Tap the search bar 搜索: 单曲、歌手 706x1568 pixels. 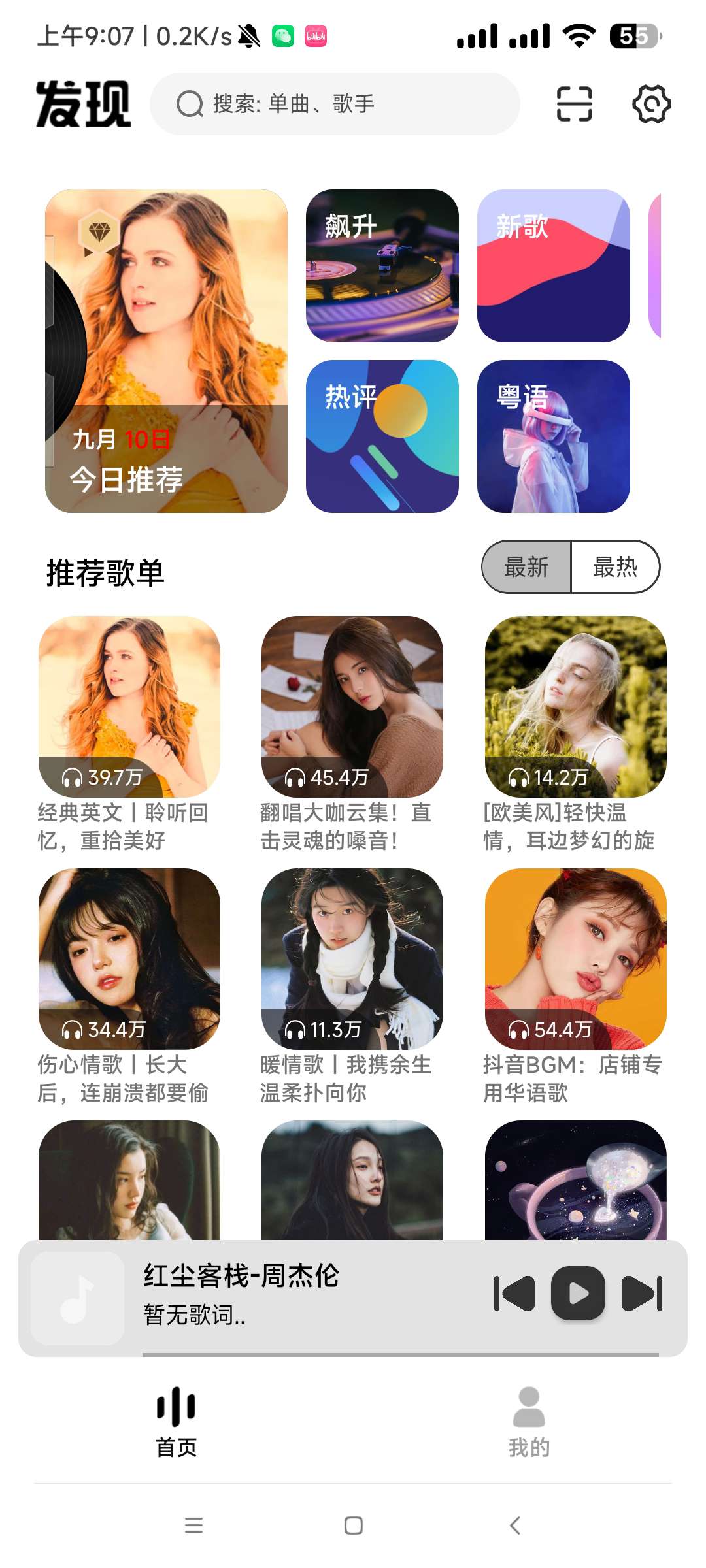[335, 103]
